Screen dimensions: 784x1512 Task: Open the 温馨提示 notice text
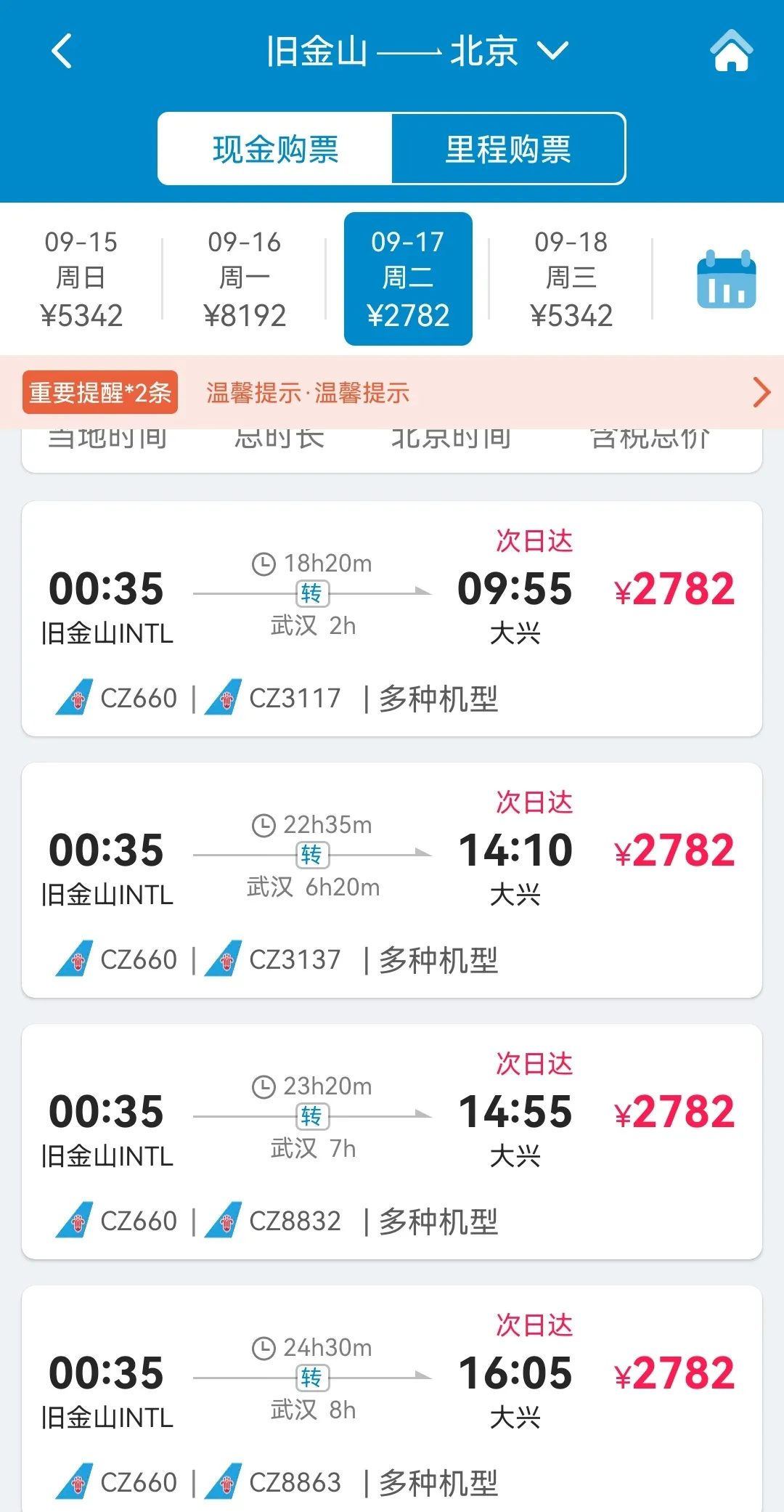tap(308, 392)
